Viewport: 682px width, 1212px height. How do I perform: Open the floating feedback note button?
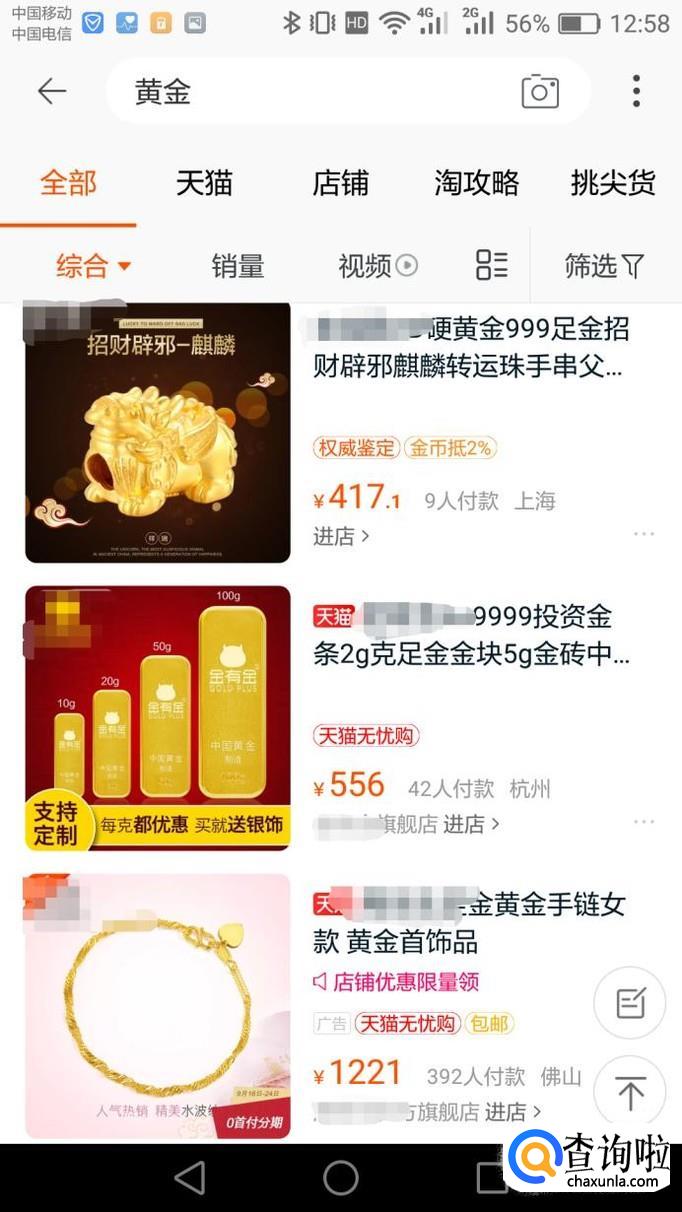click(630, 1003)
